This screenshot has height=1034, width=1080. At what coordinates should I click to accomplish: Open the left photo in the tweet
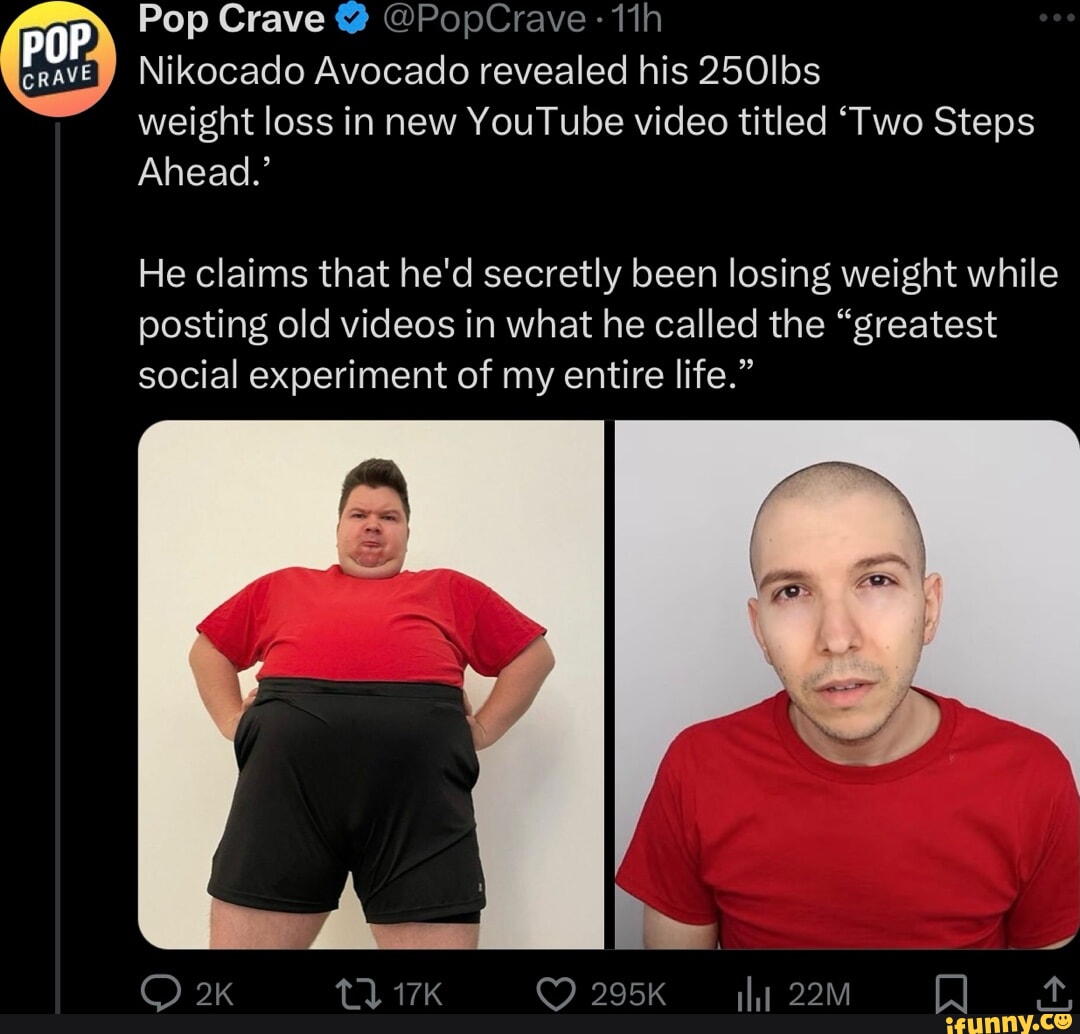[370, 684]
